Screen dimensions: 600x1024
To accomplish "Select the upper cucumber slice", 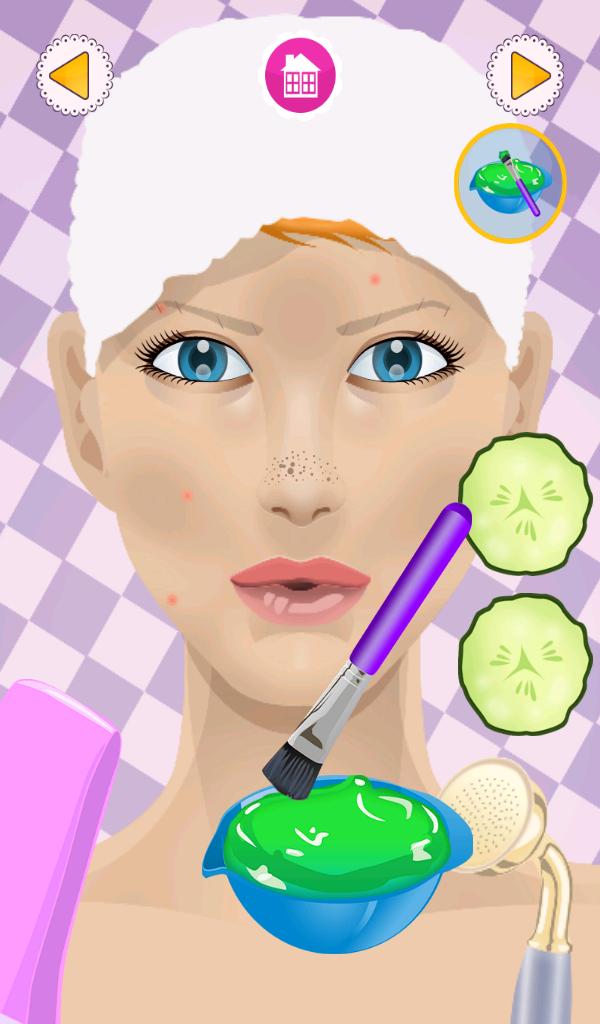I will pyautogui.click(x=524, y=503).
